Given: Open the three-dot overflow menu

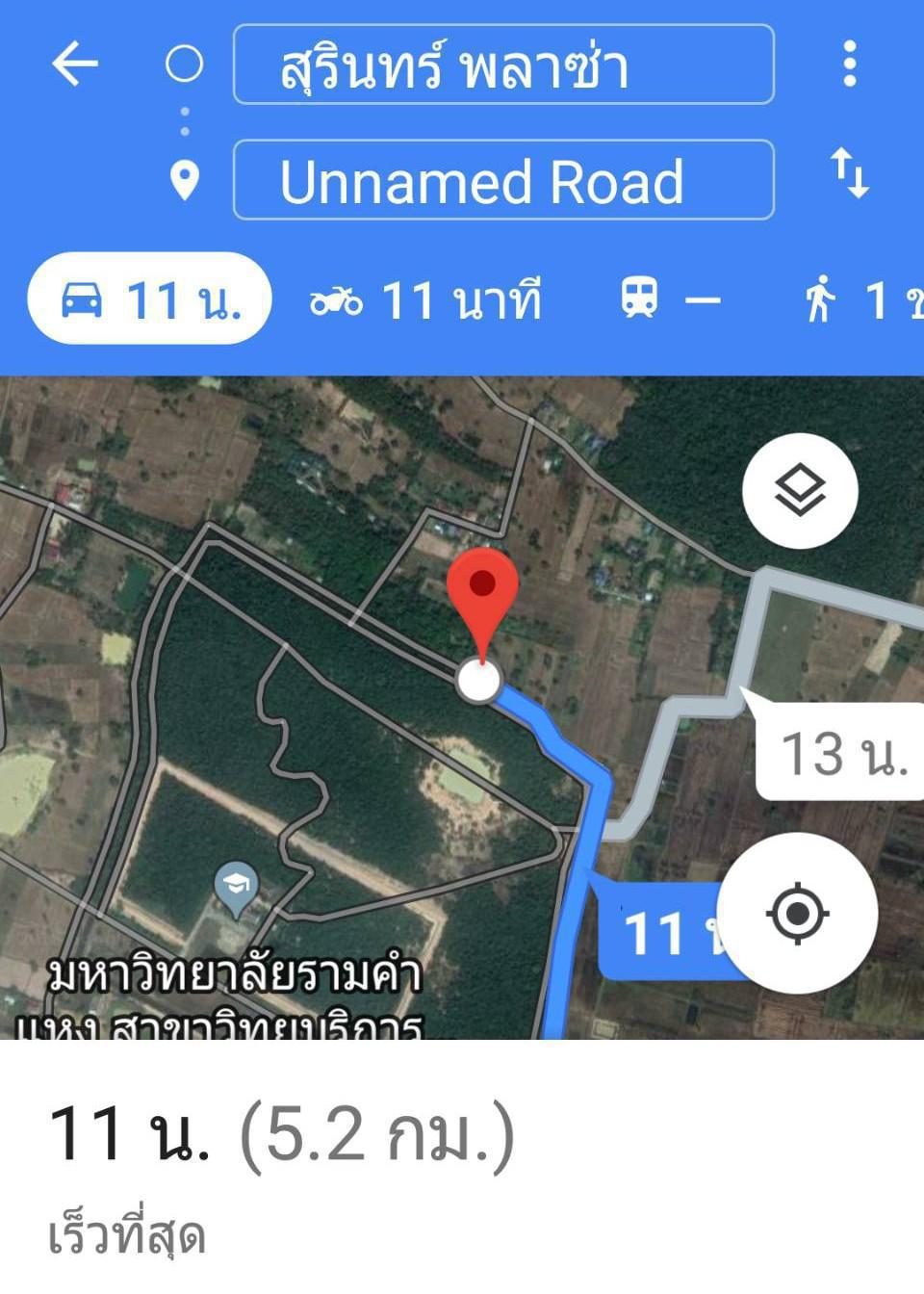Looking at the screenshot, I should 849,65.
